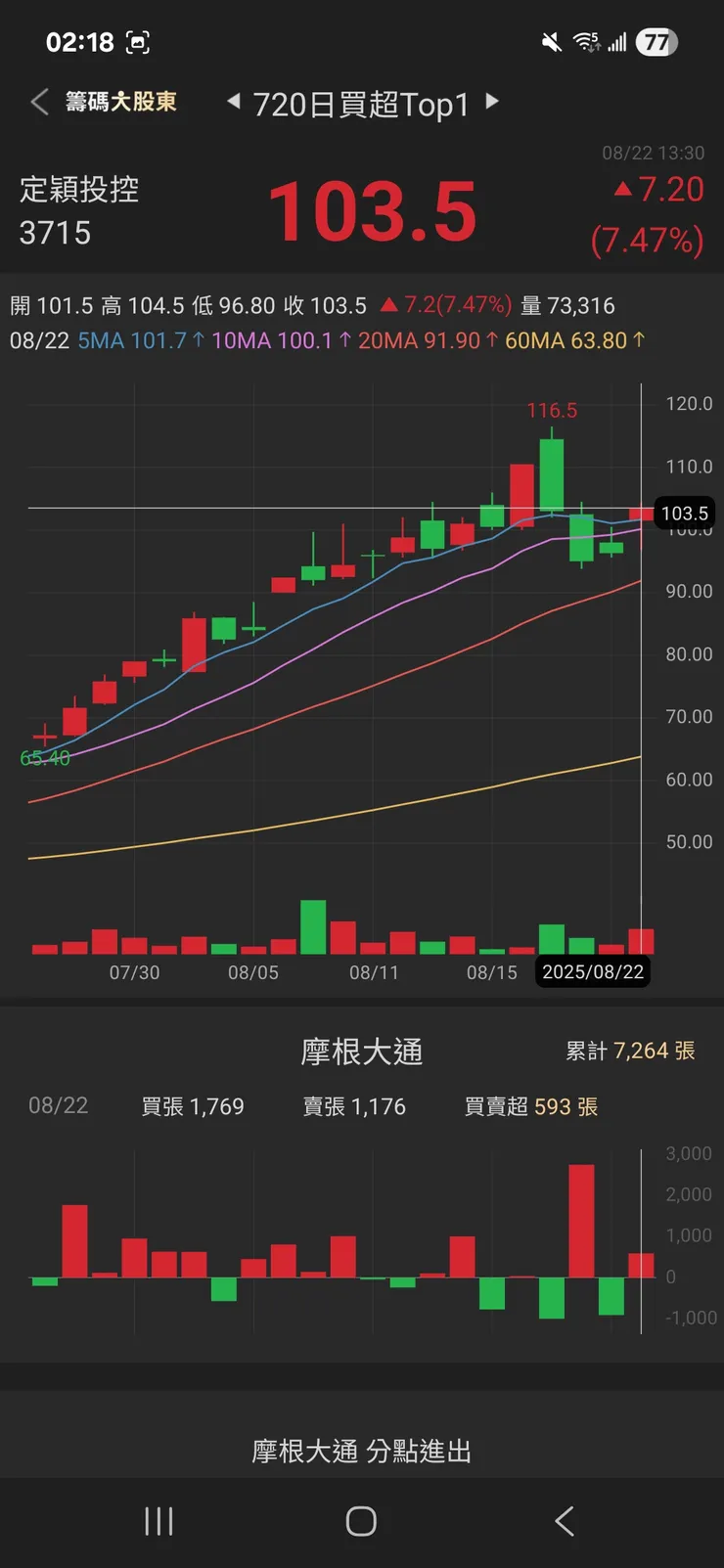
Task: Tap the screen capture icon near the clock
Action: (139, 41)
